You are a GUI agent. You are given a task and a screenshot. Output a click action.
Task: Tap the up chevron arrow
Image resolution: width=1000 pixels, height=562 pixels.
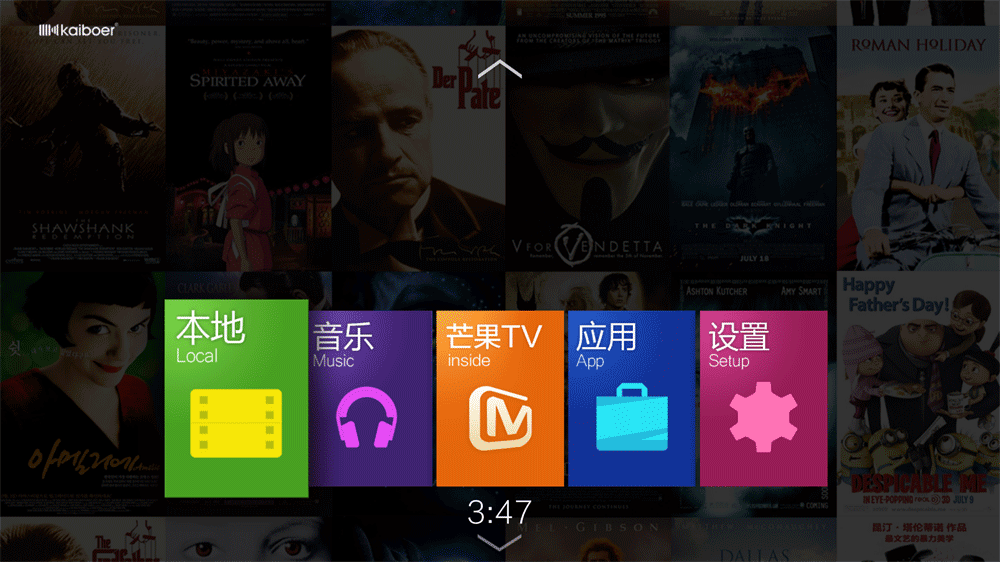[x=500, y=70]
